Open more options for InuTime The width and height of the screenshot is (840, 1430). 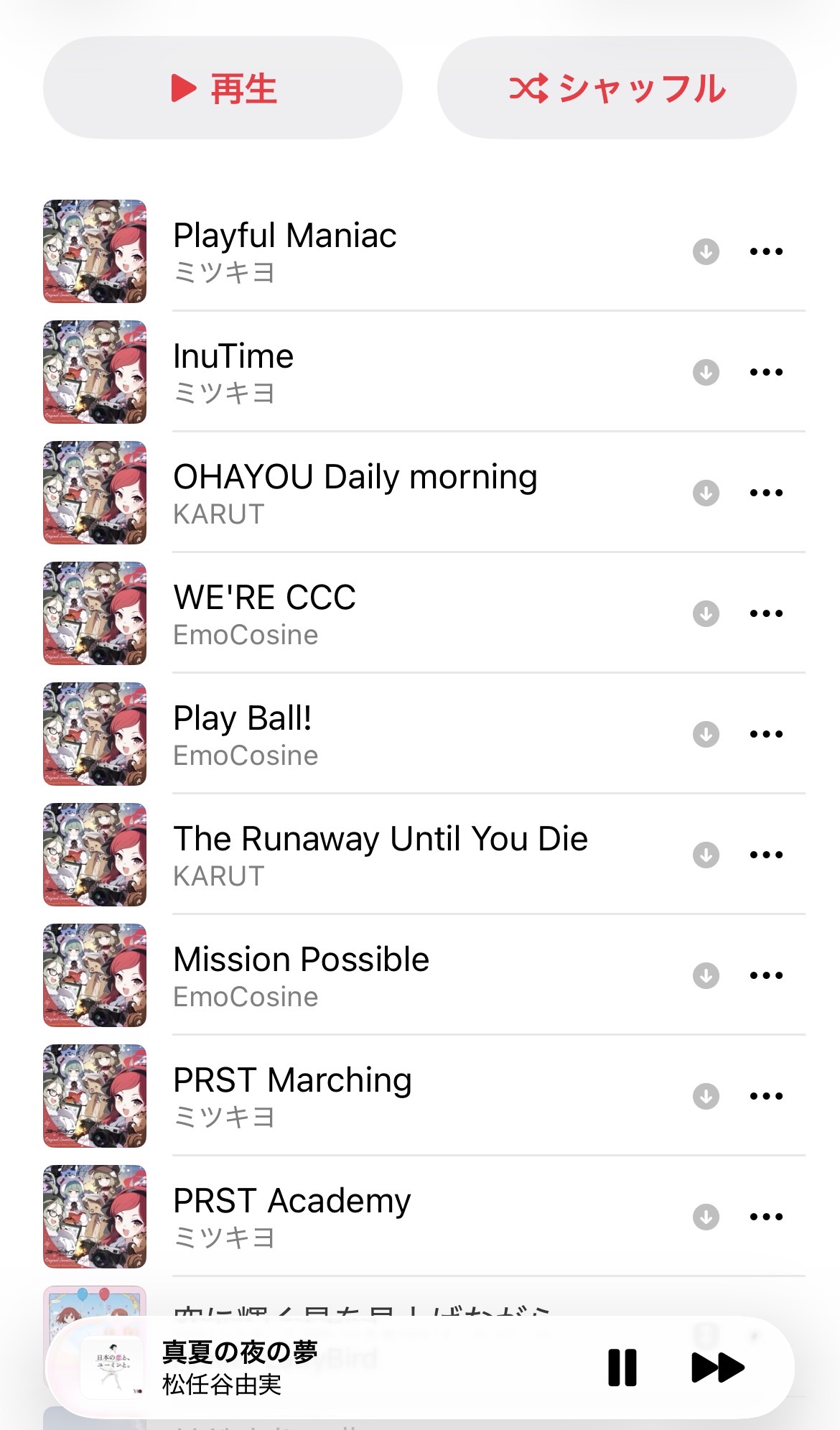point(766,372)
